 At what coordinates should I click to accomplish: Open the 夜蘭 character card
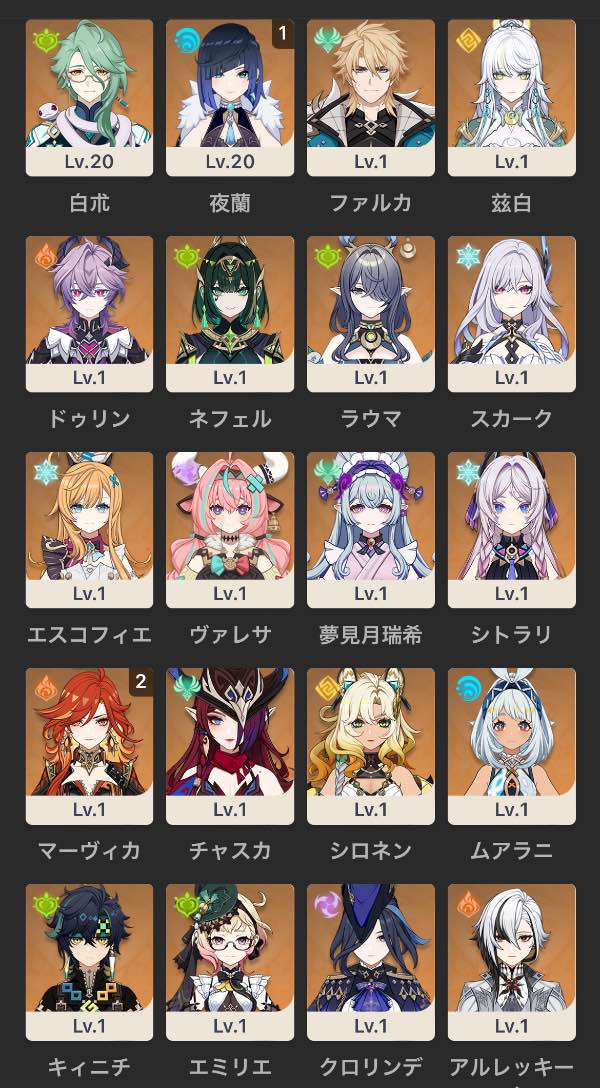coord(230,97)
